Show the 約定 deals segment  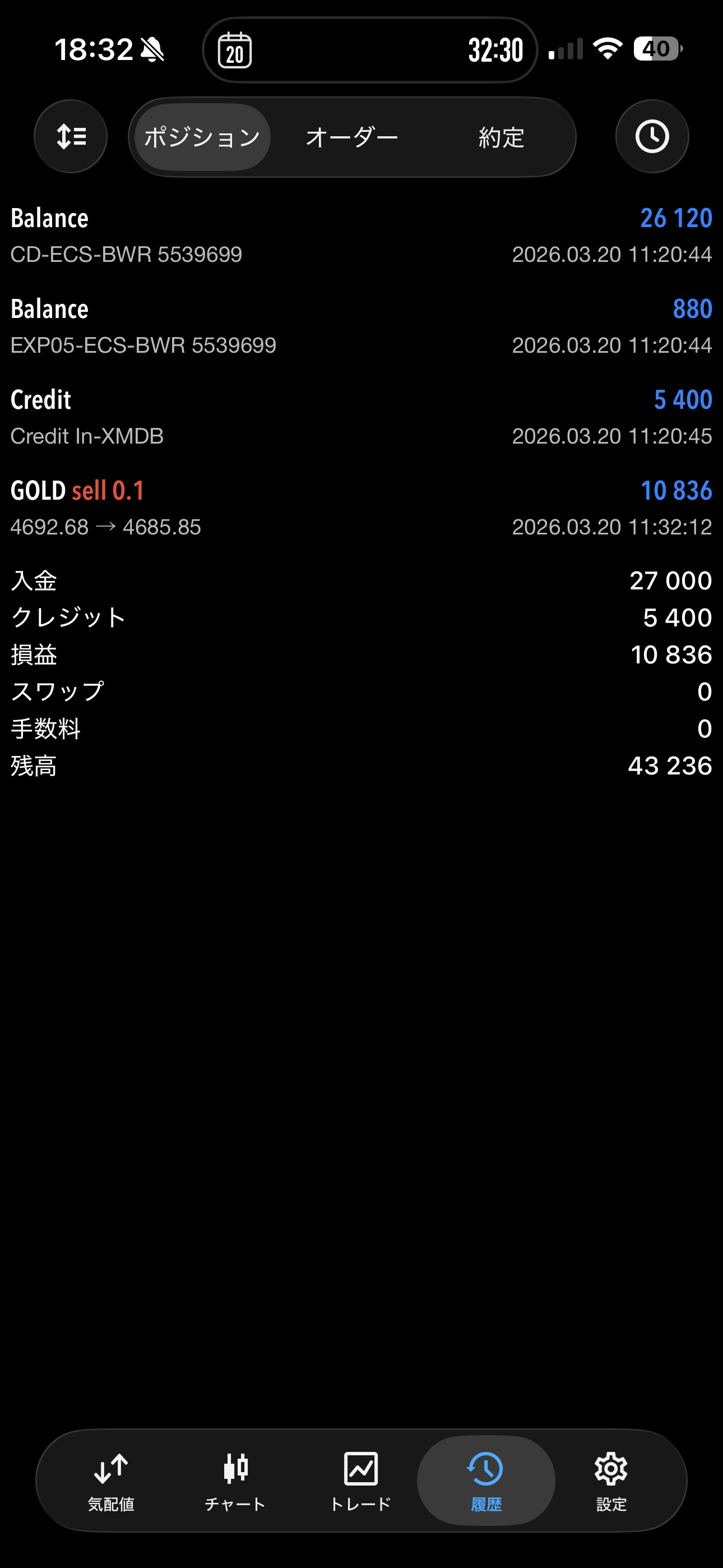(501, 137)
